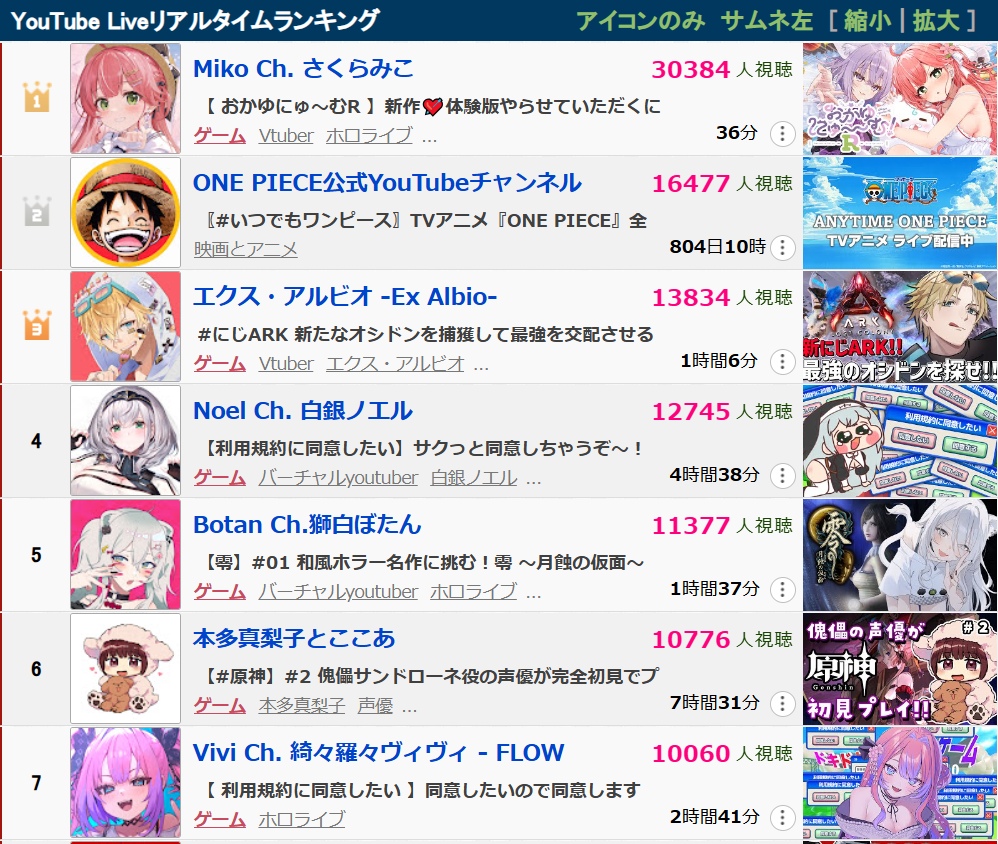Image resolution: width=998 pixels, height=844 pixels.
Task: Open Miko Ch. さくらみこ channel link
Action: (x=303, y=69)
